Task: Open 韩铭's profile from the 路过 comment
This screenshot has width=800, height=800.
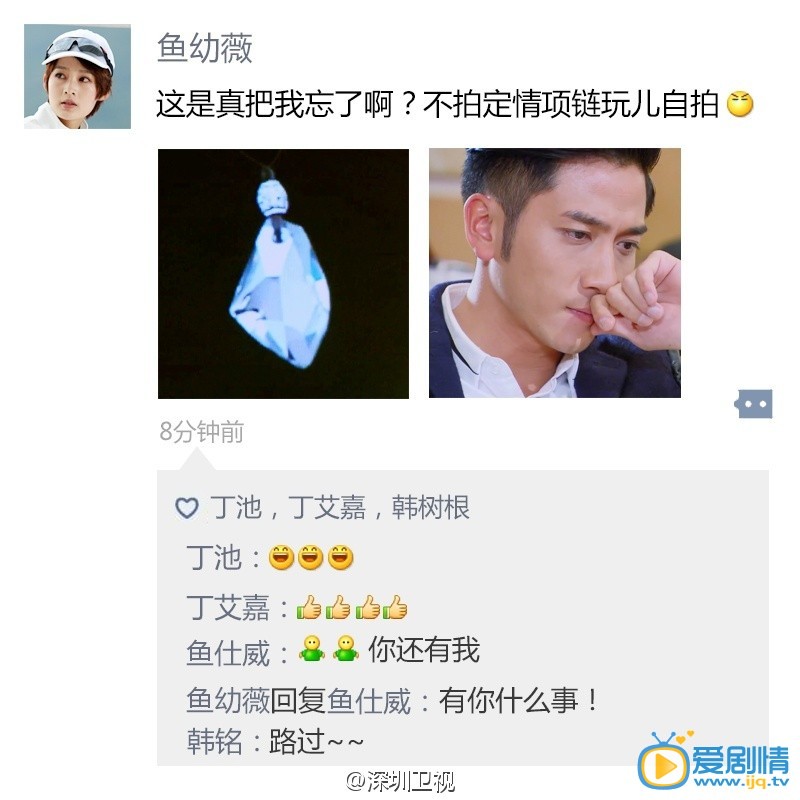Action: coord(214,742)
